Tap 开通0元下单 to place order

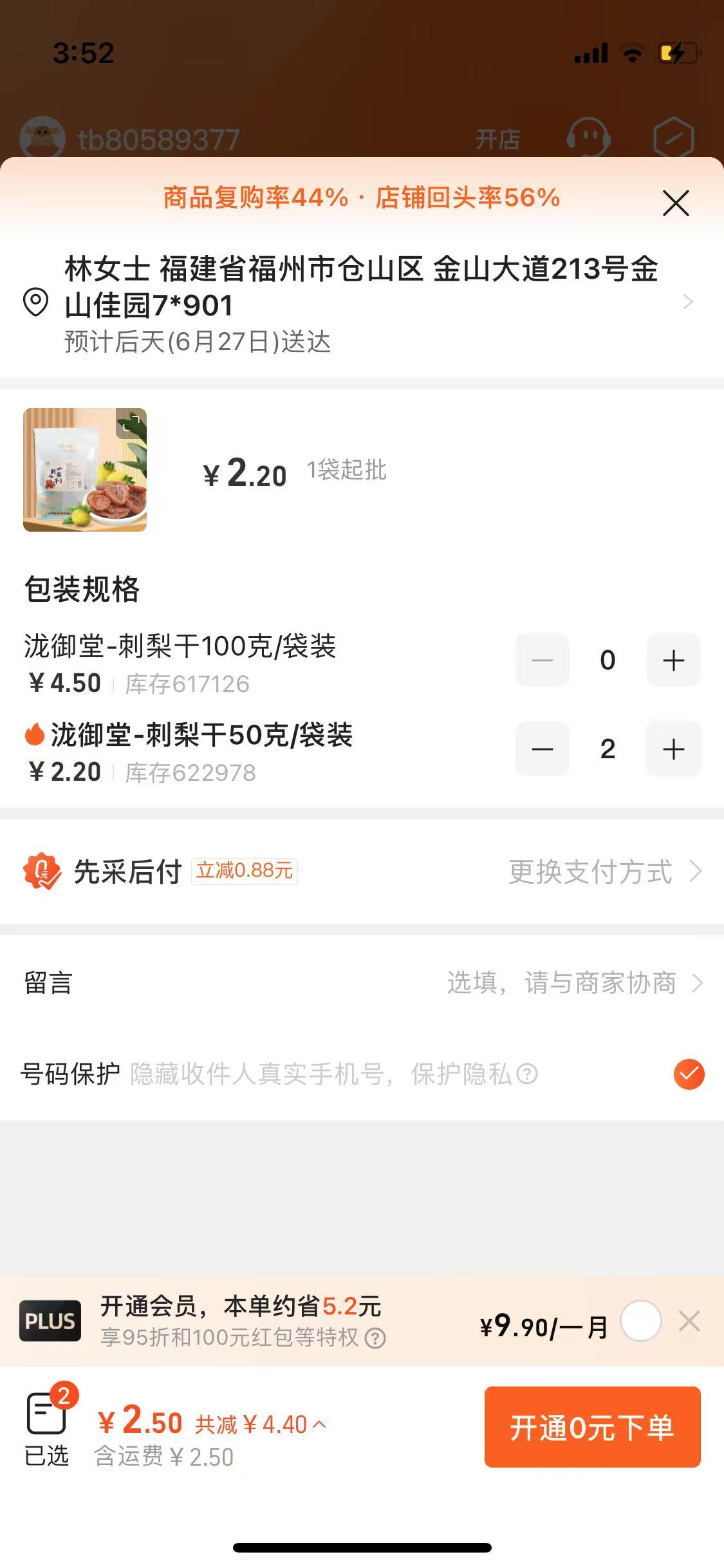click(592, 1427)
